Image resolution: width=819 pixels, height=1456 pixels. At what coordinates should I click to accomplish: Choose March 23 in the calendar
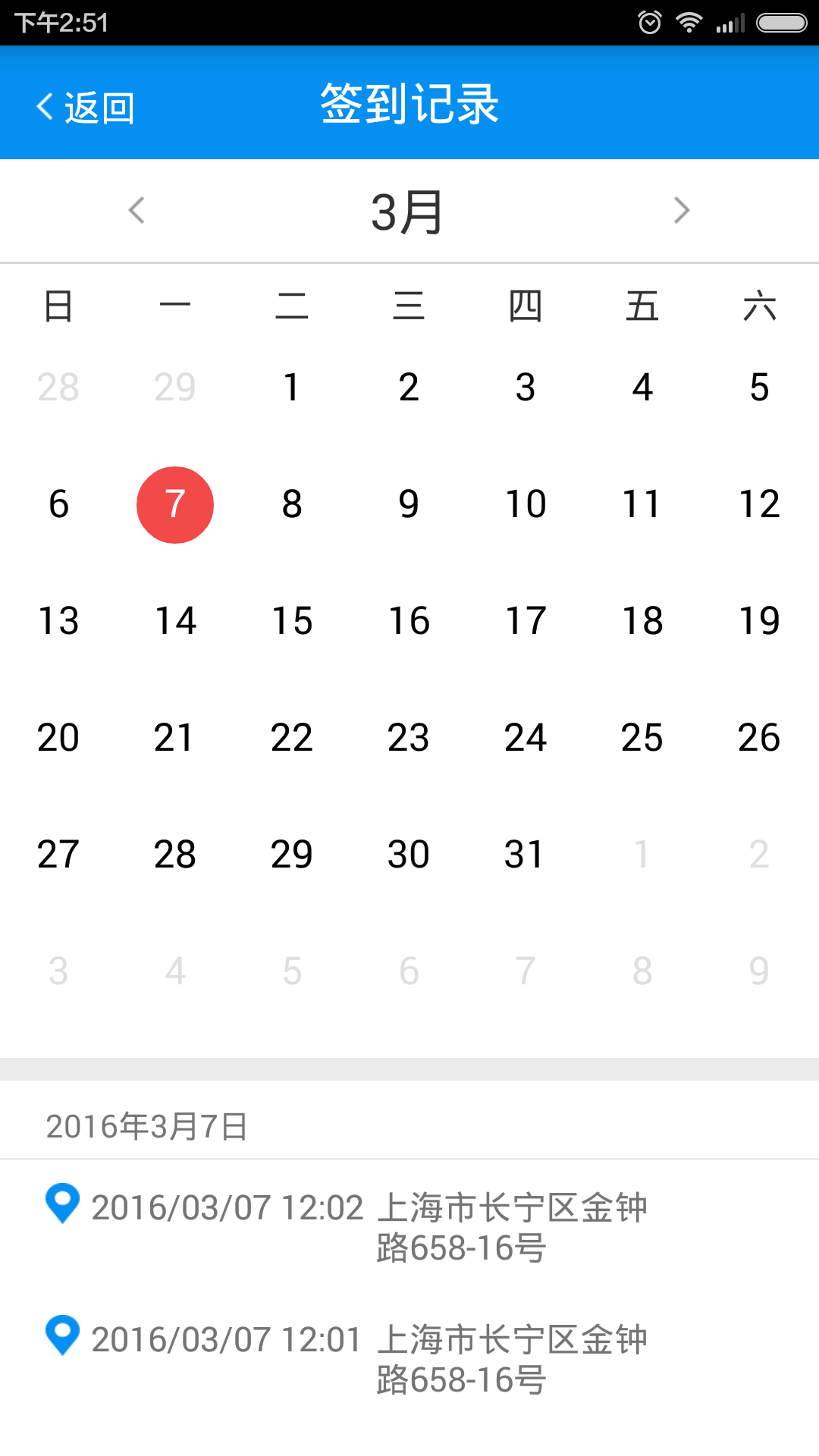[409, 738]
